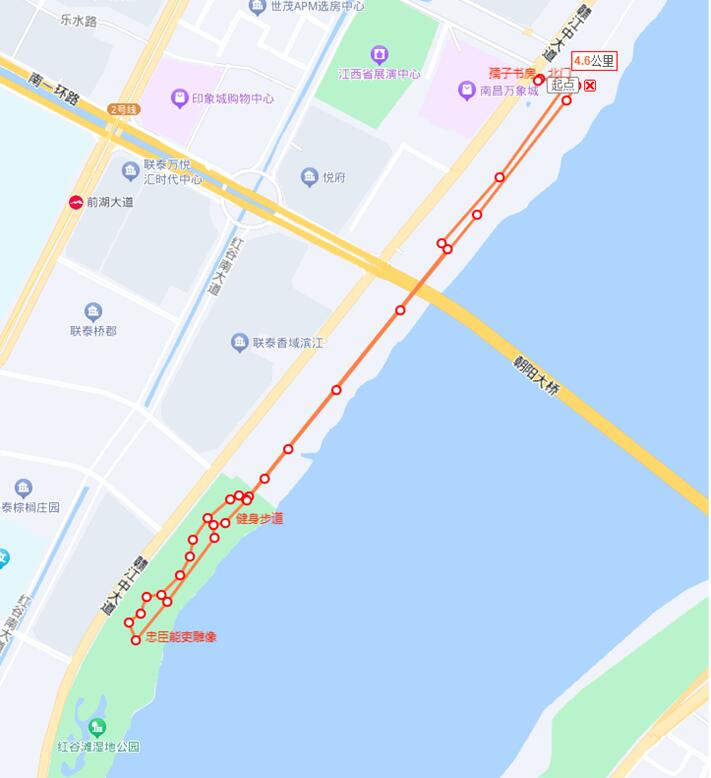Open the 江西省展演中心 place marker
Screen dimensions: 711x778
click(x=379, y=55)
